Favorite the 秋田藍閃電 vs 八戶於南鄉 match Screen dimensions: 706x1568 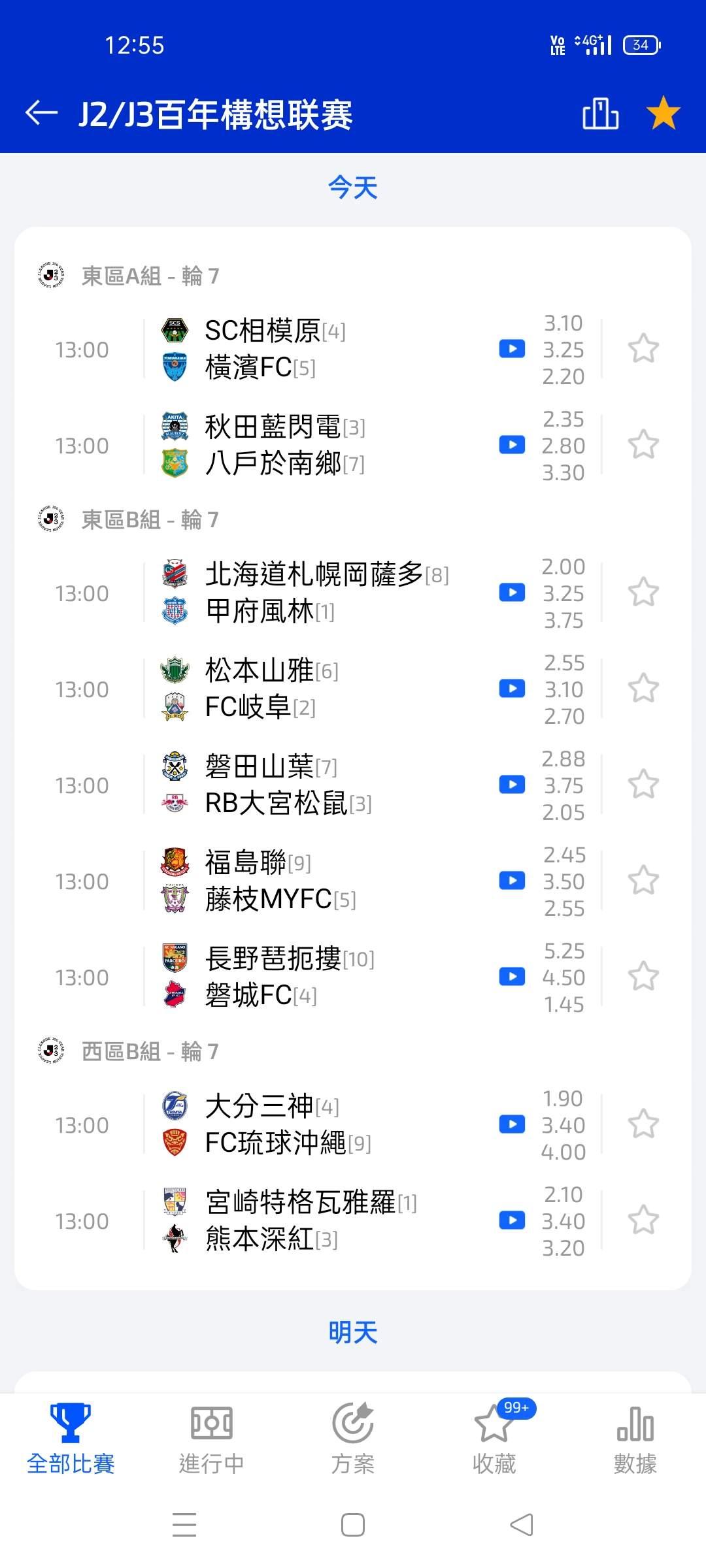(643, 445)
